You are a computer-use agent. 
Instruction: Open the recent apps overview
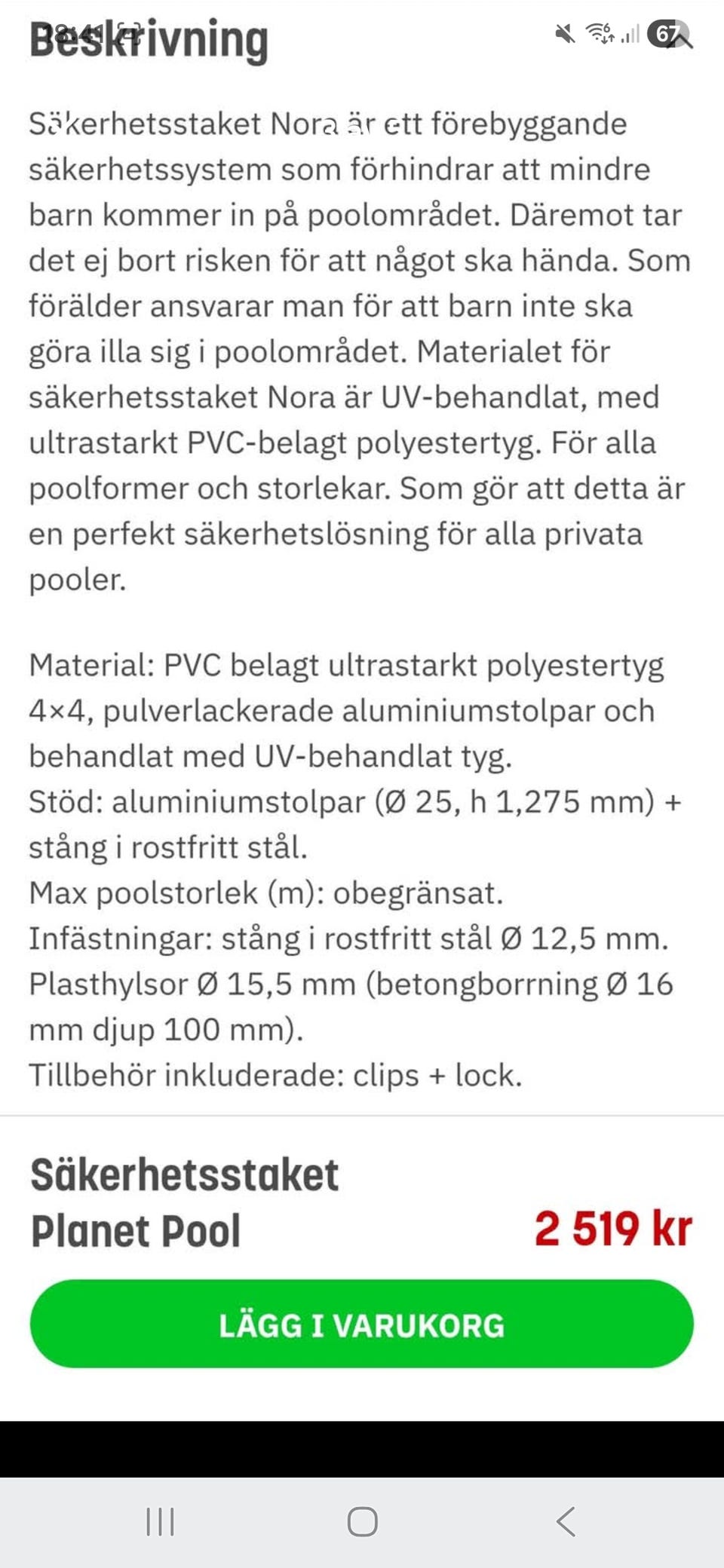pyautogui.click(x=160, y=1521)
